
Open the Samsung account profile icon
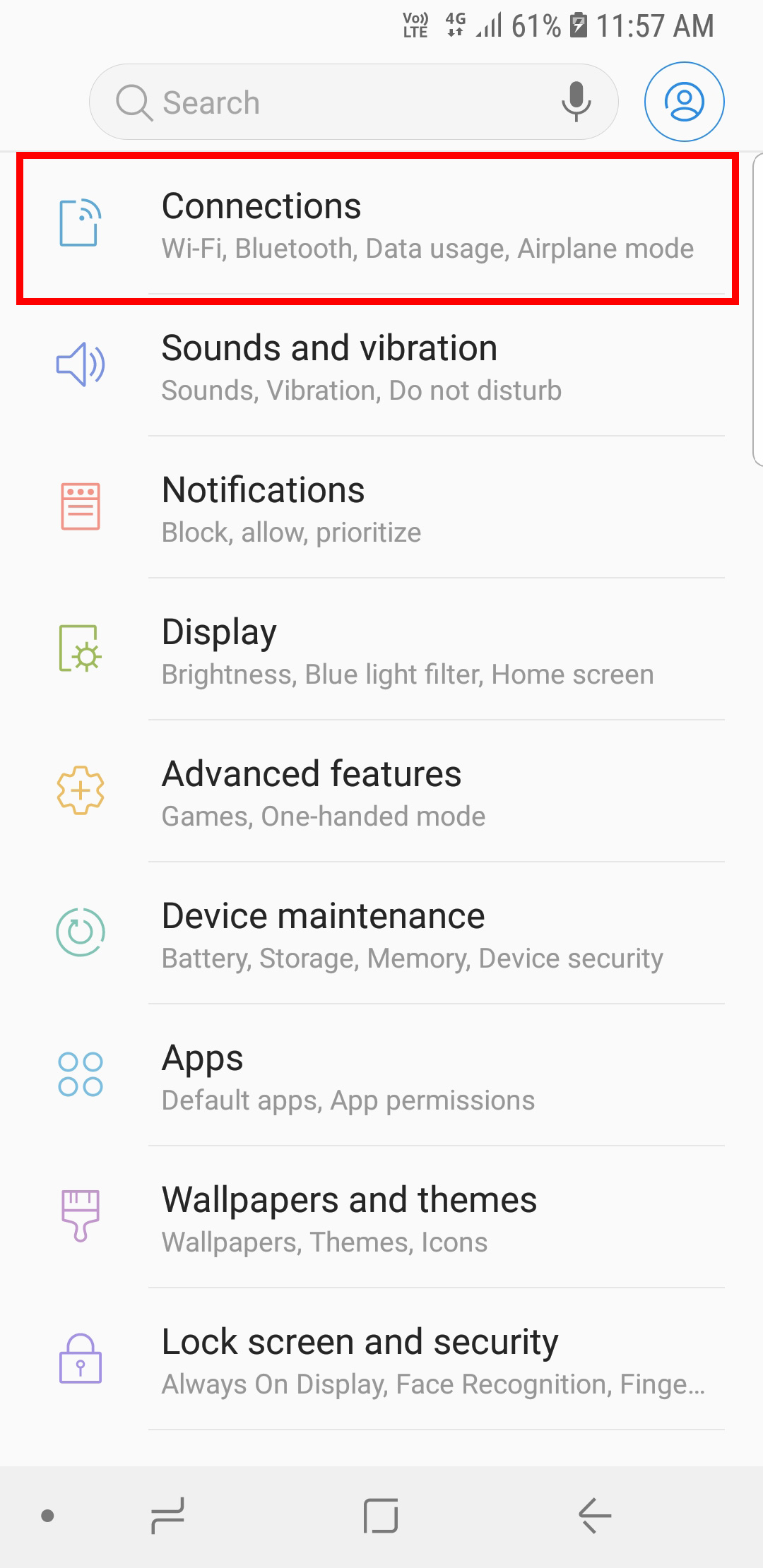pyautogui.click(x=684, y=102)
